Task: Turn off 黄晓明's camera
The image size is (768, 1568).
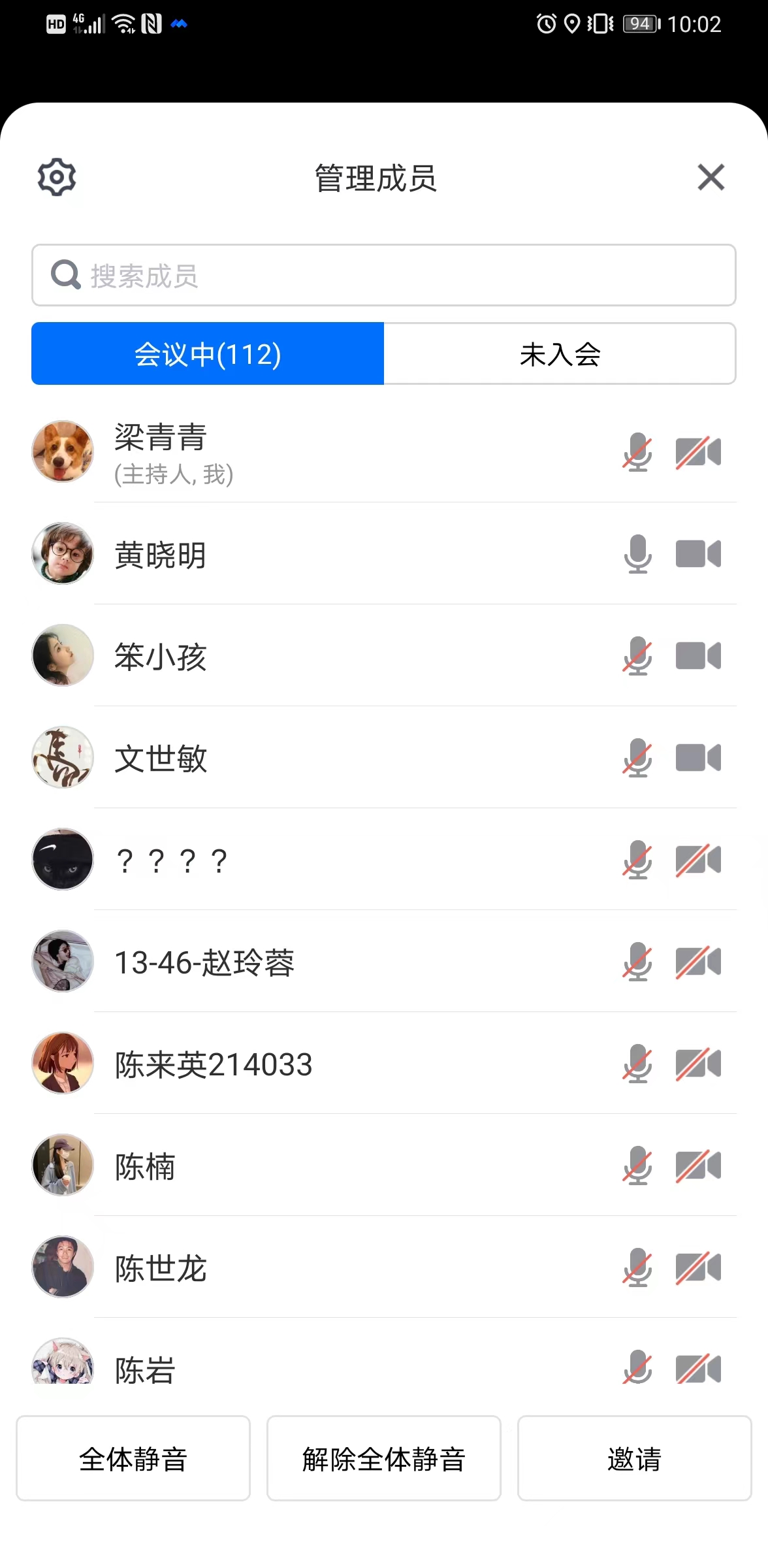Action: click(x=698, y=554)
